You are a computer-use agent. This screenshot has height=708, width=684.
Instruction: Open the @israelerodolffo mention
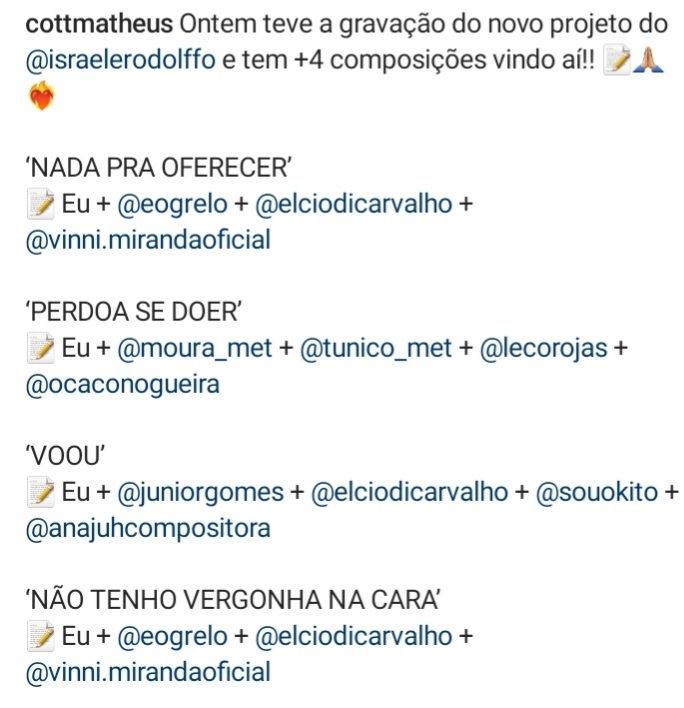121,60
